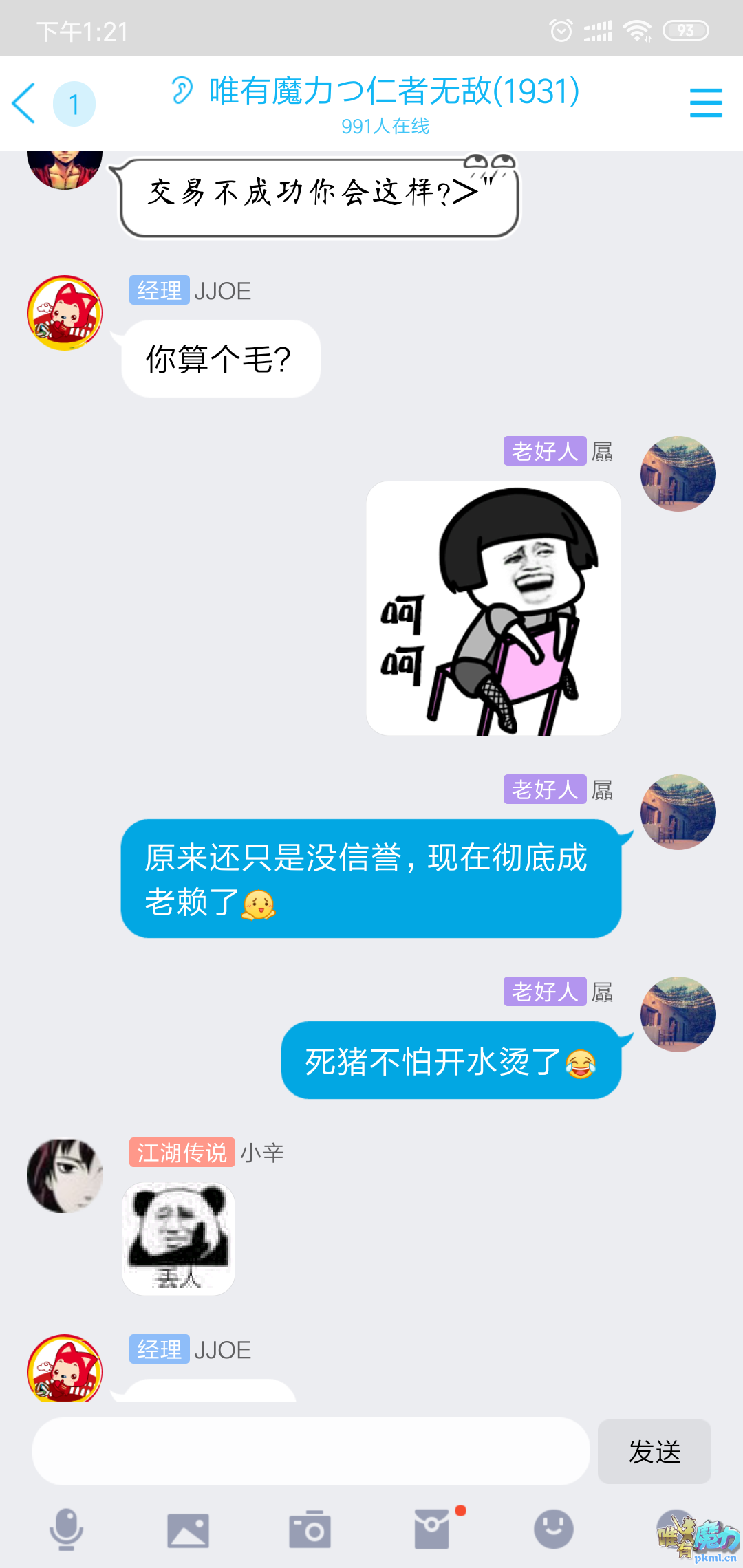Go back from the group chat
Screen dimensions: 743x1568
point(25,103)
